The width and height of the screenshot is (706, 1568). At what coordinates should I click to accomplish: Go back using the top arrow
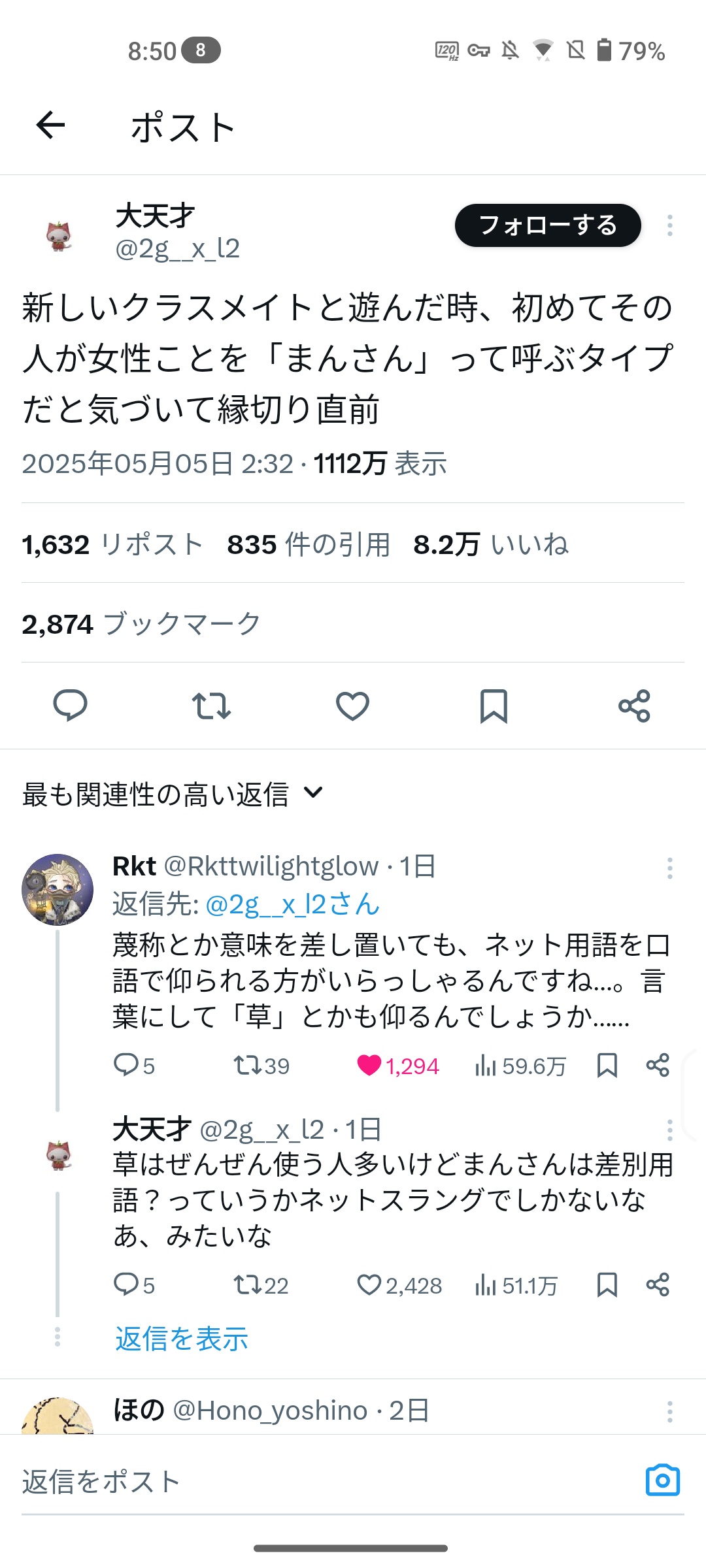(x=51, y=125)
